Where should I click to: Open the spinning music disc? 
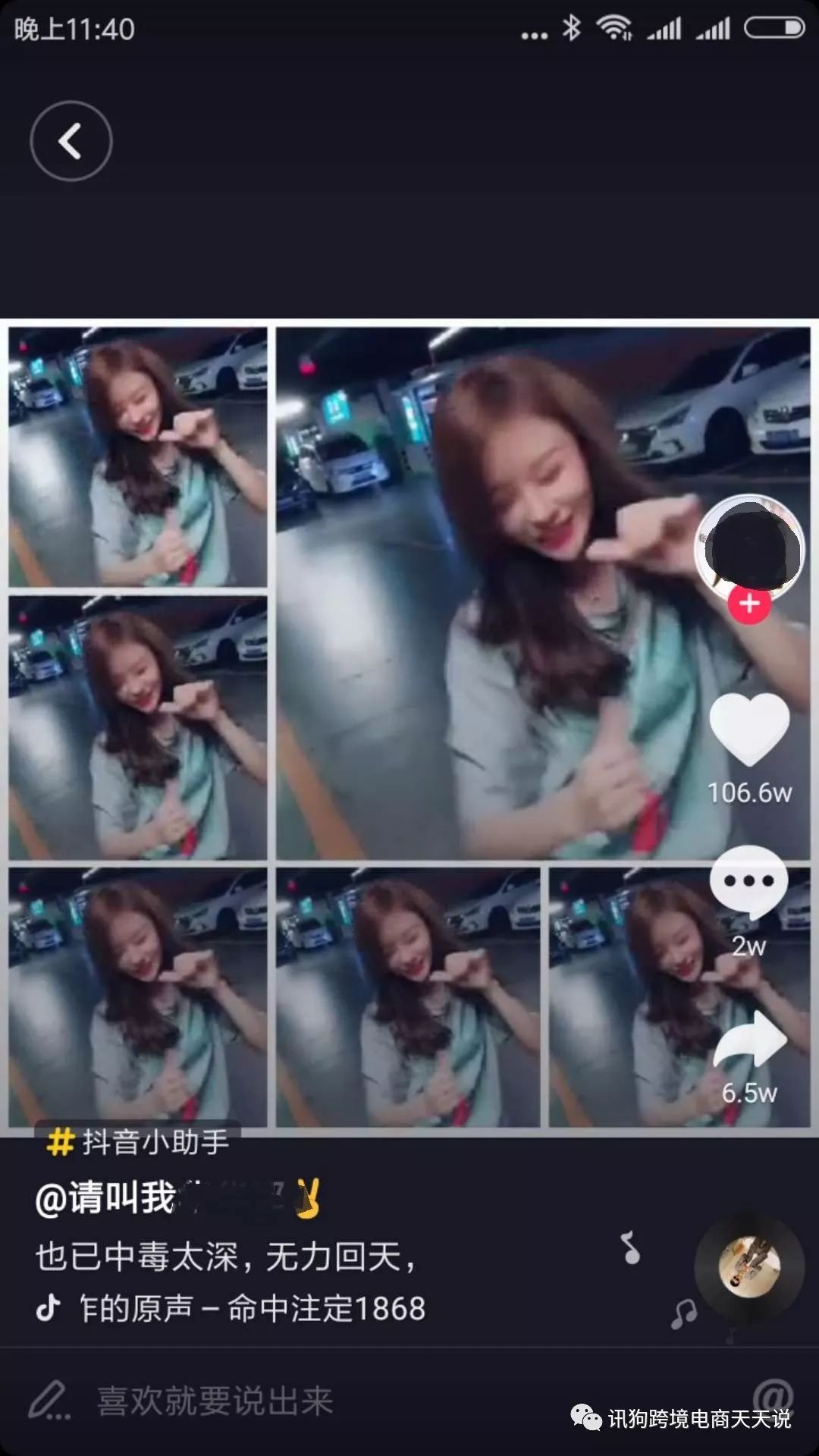(x=749, y=1268)
